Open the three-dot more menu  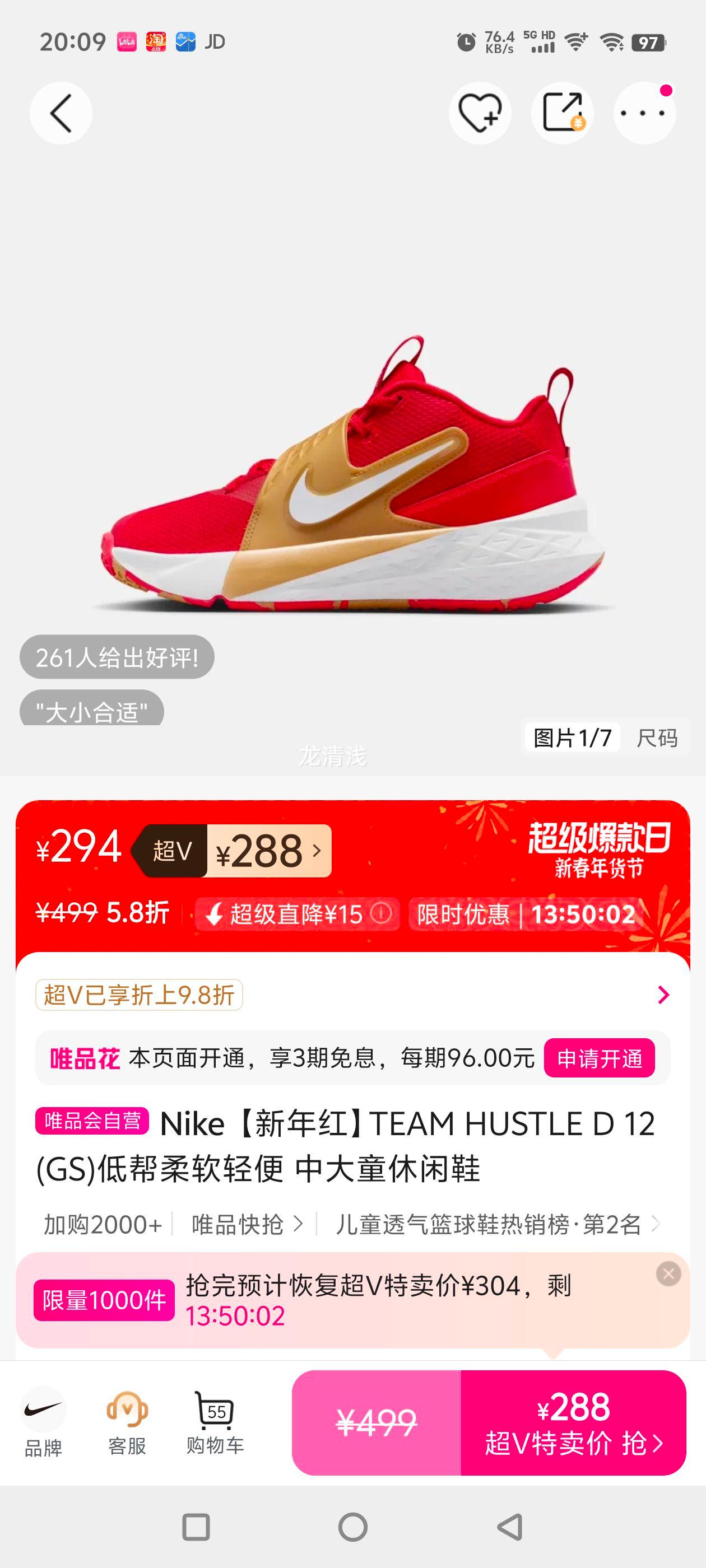[644, 113]
